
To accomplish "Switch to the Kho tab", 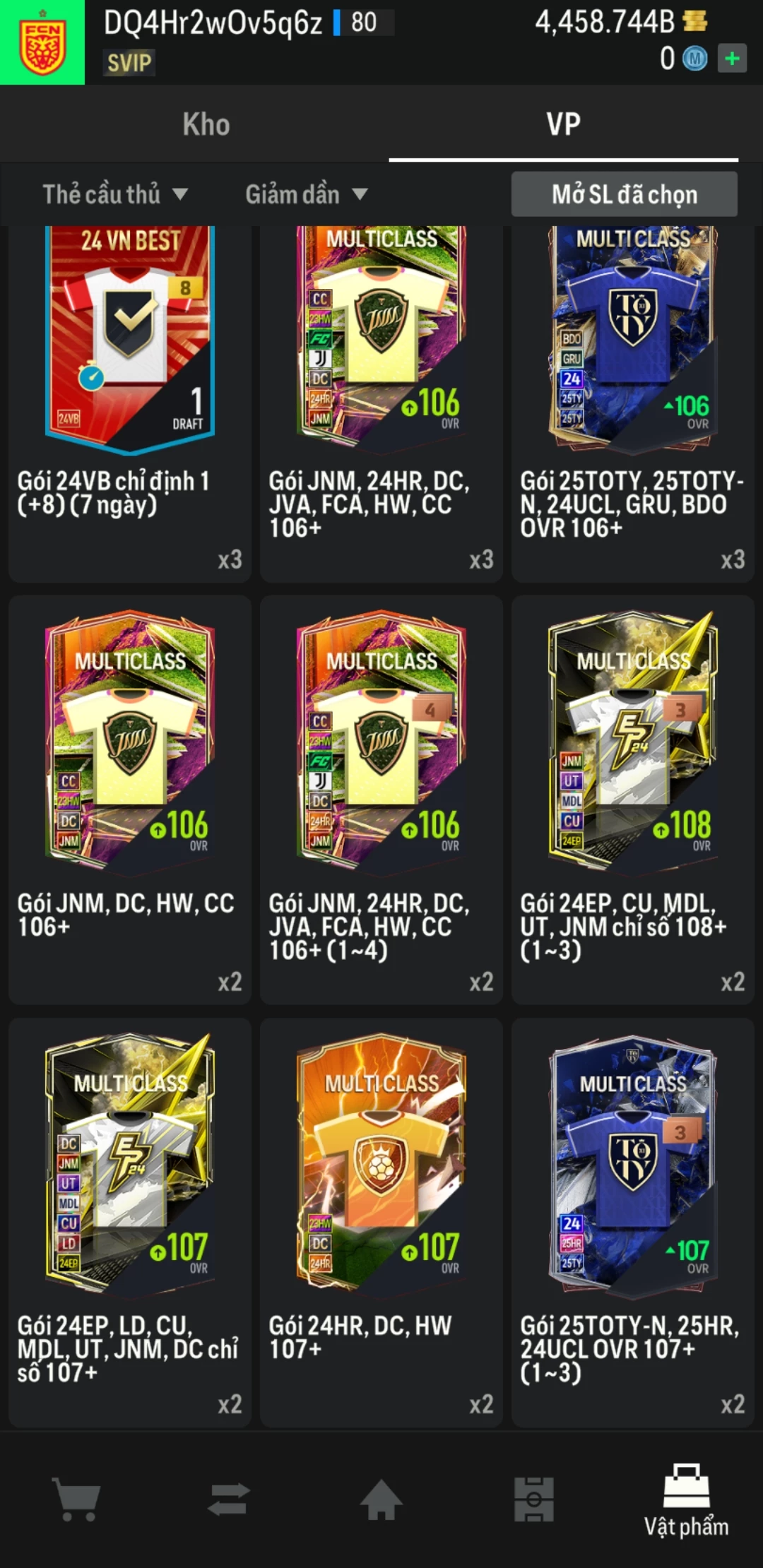I will point(206,124).
